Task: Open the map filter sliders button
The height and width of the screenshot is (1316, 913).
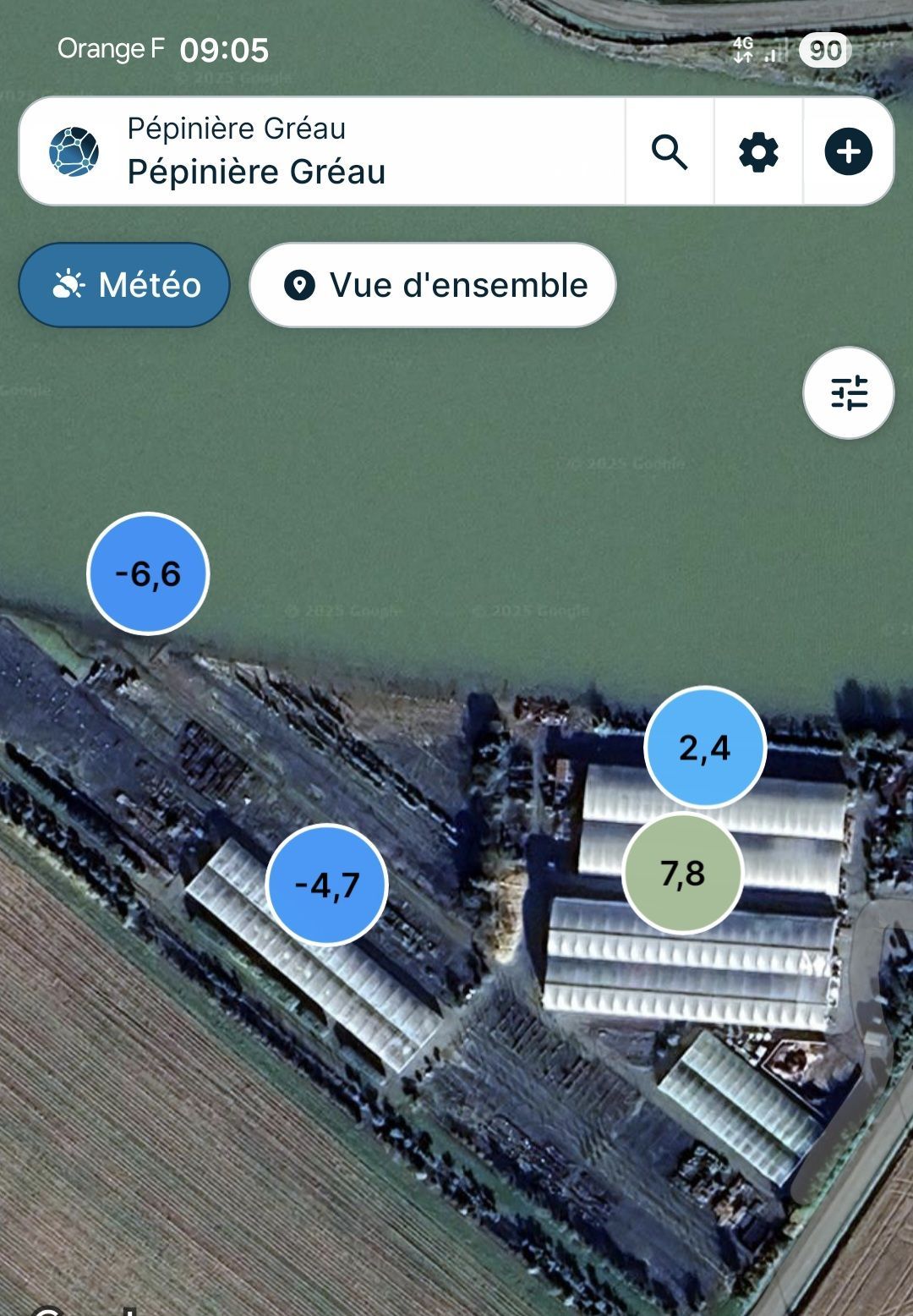Action: [x=848, y=393]
